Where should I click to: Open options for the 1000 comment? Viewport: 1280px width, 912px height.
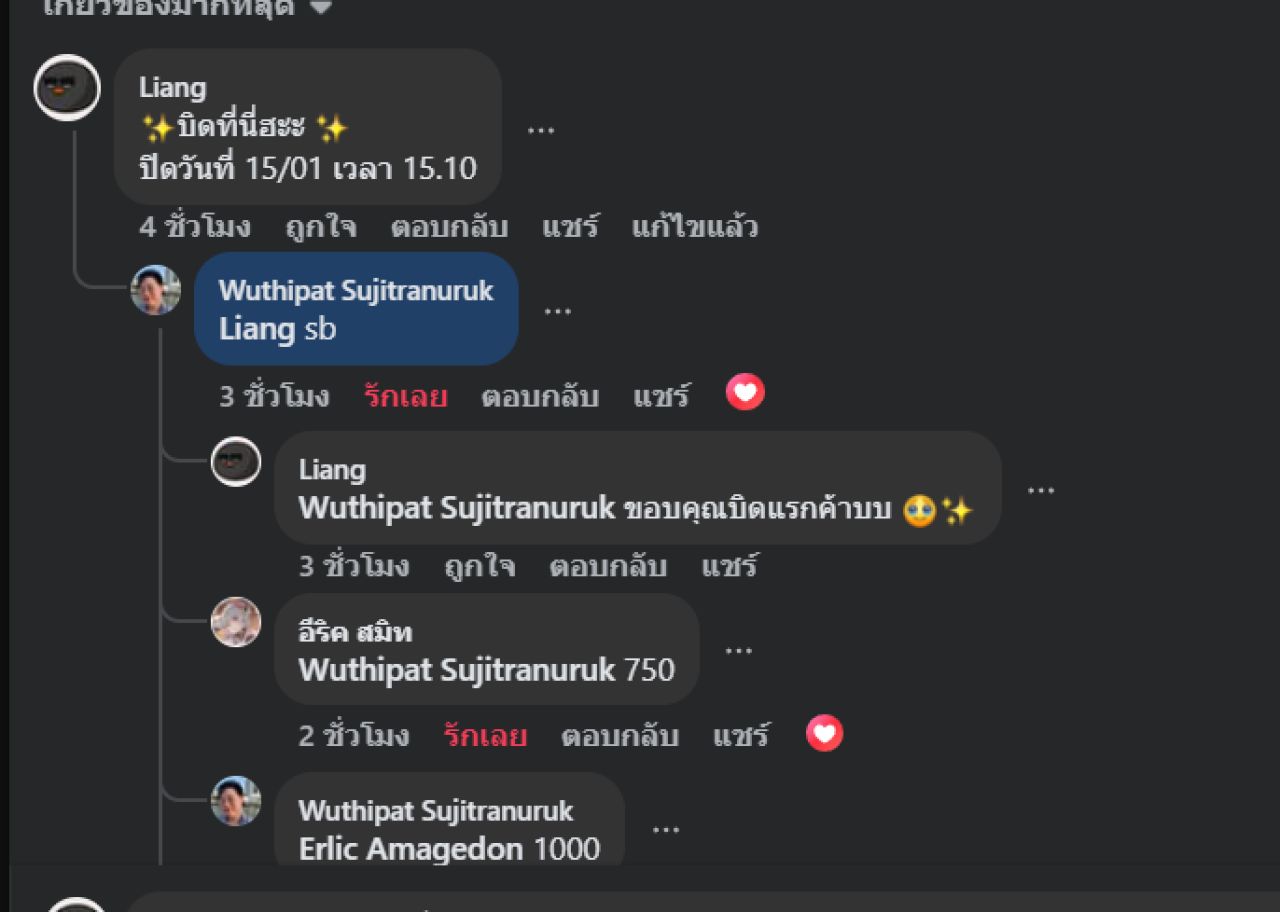pos(665,829)
